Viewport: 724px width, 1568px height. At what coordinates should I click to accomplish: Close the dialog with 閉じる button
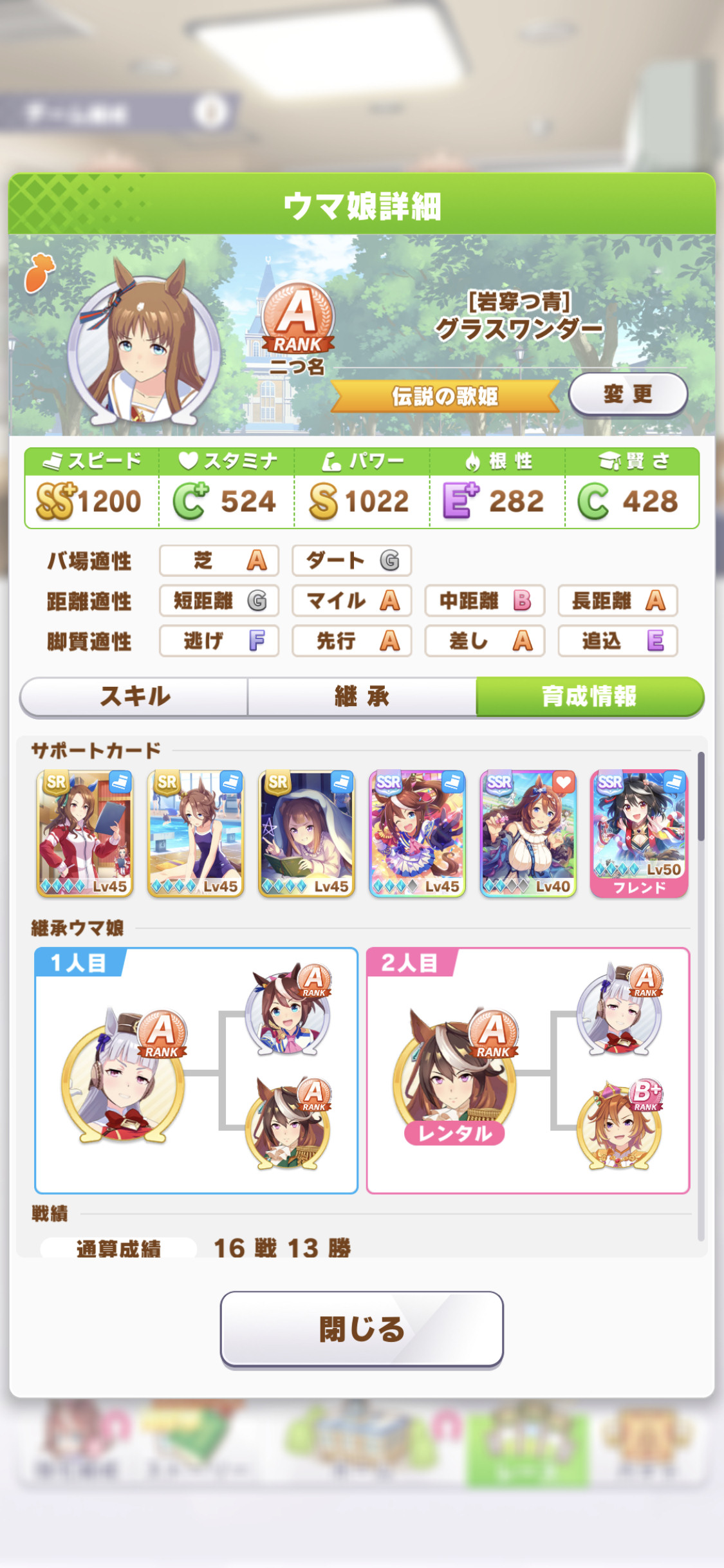362,1329
